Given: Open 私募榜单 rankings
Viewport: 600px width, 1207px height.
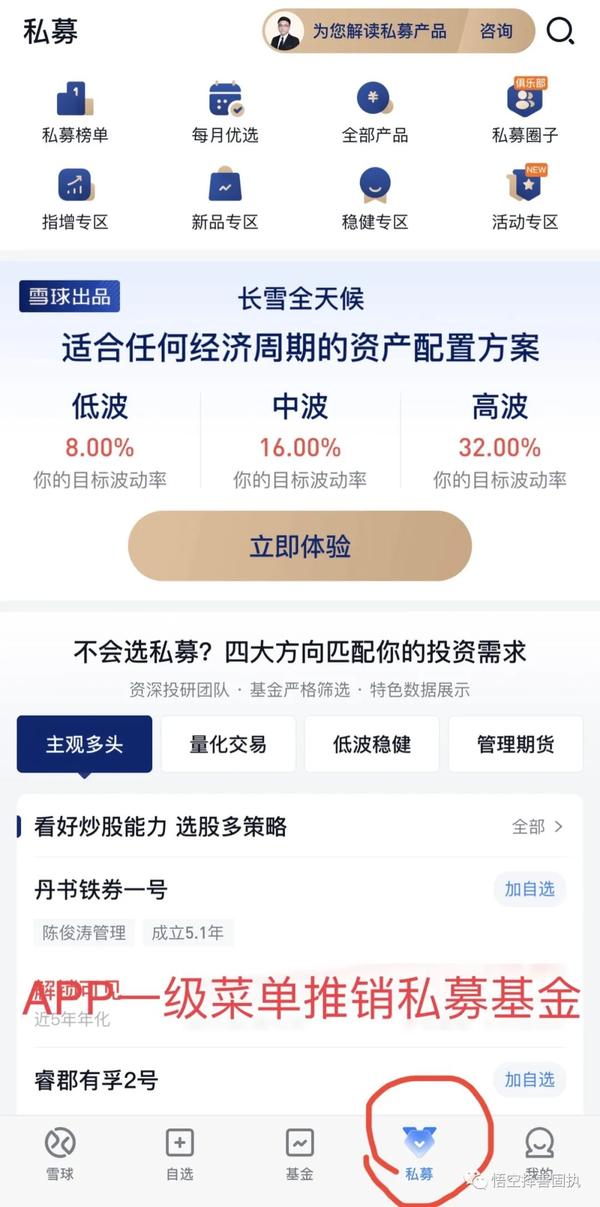Looking at the screenshot, I should coord(75,112).
